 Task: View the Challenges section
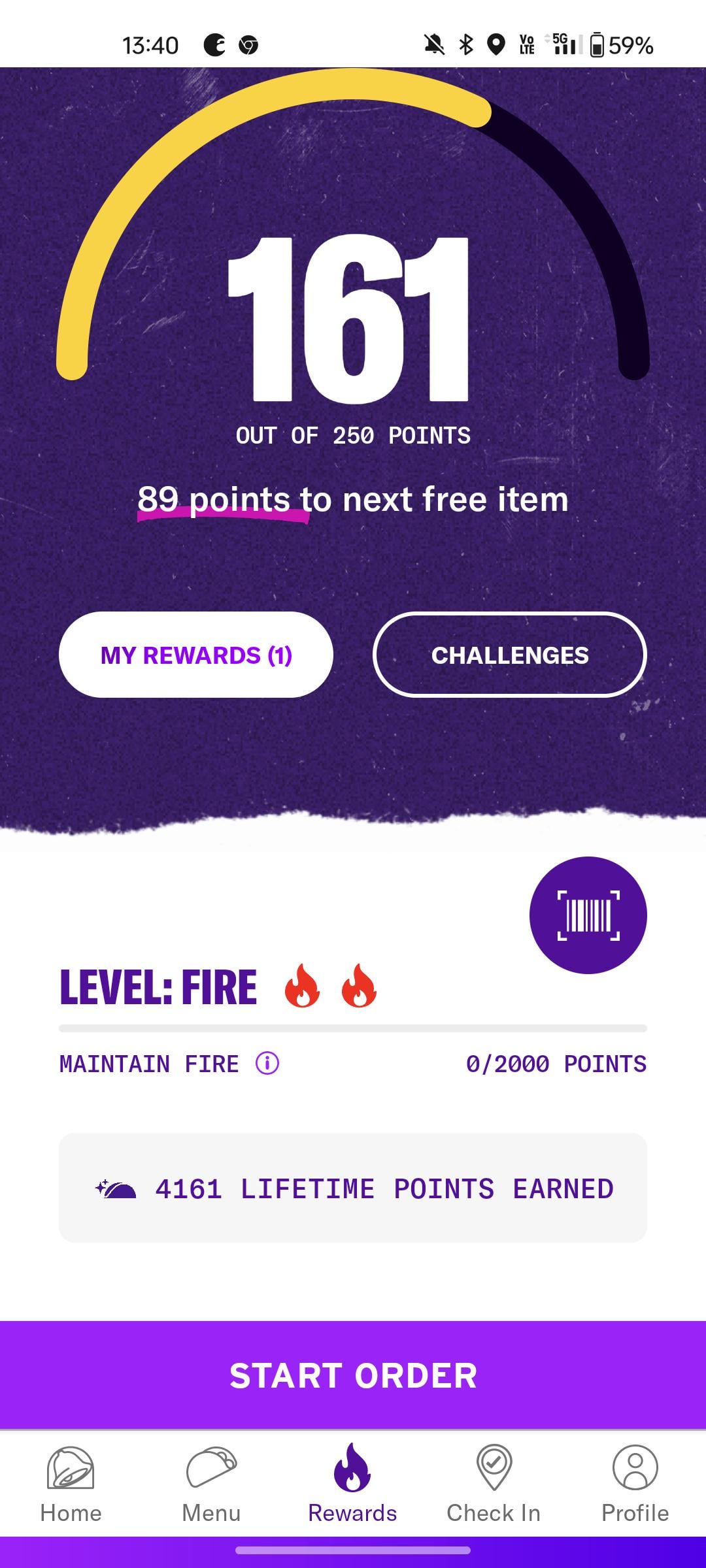(x=509, y=655)
